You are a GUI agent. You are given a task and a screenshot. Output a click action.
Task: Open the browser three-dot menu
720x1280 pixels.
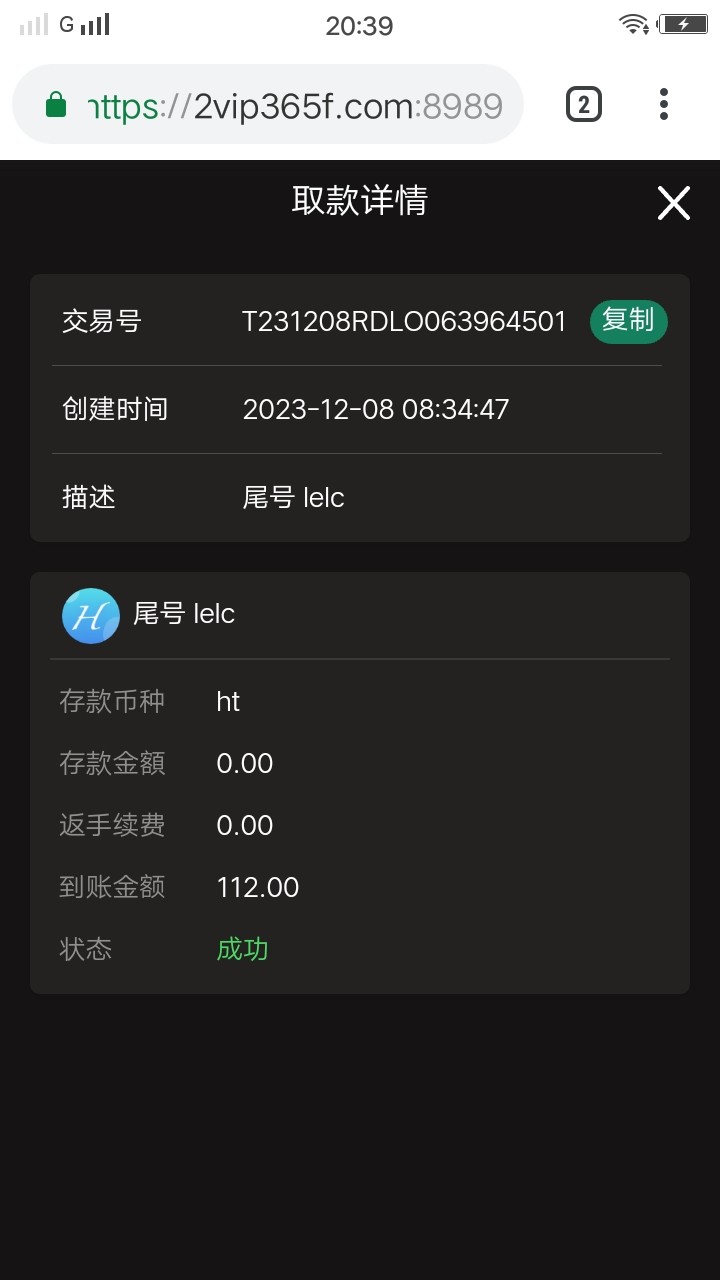point(663,103)
